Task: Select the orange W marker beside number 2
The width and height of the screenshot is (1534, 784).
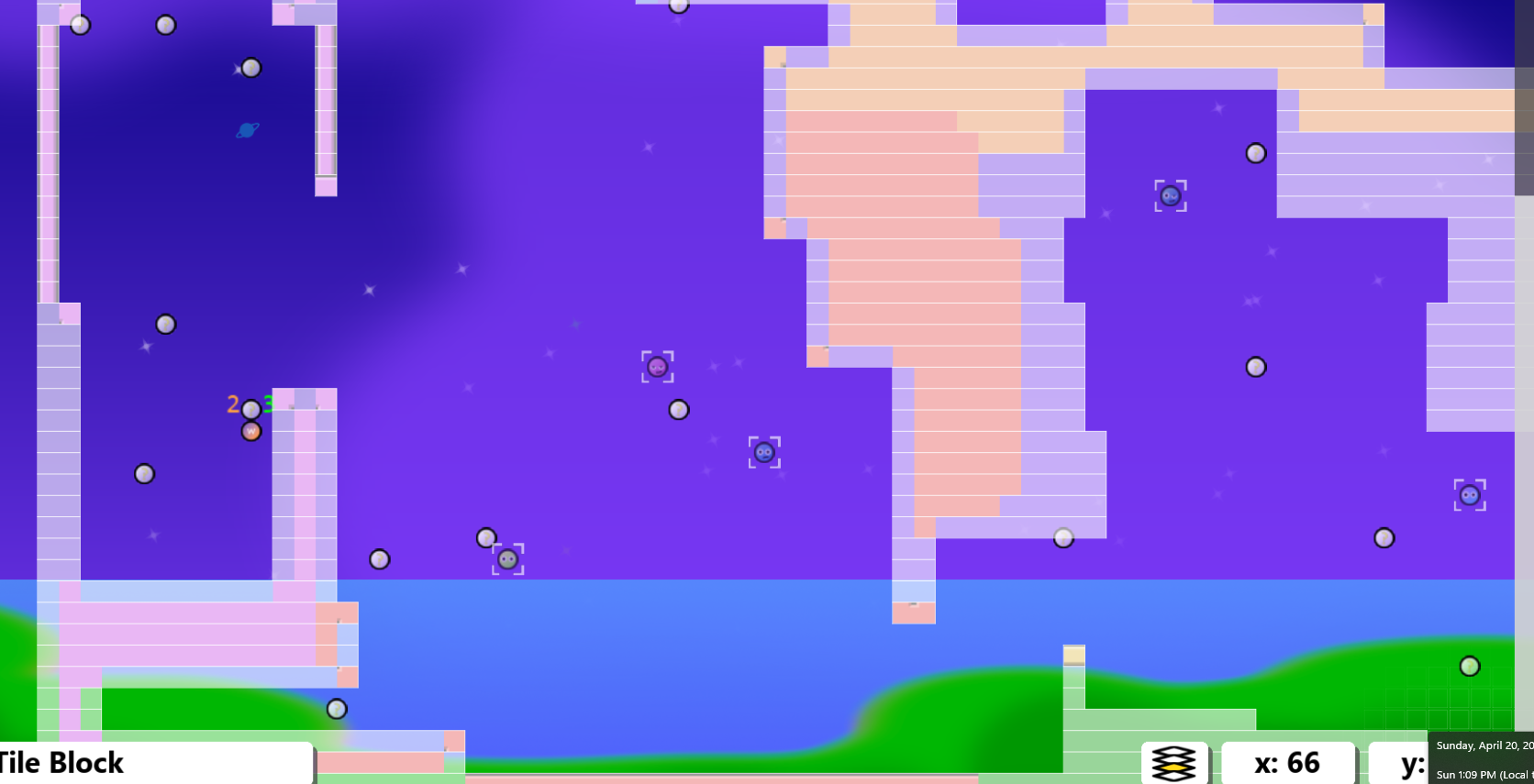Action: [251, 431]
